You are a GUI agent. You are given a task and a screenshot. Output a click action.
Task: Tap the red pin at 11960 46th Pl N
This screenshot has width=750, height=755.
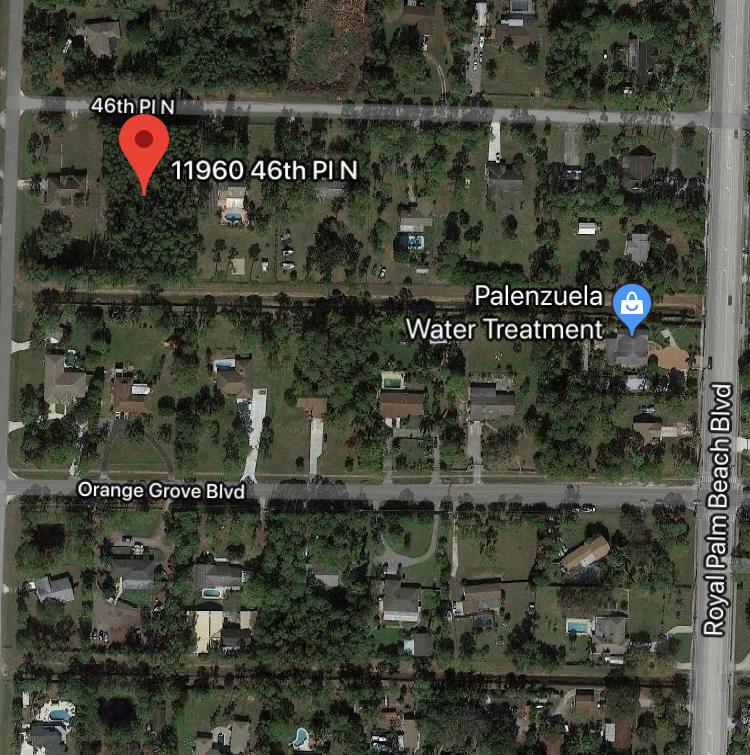pyautogui.click(x=145, y=146)
